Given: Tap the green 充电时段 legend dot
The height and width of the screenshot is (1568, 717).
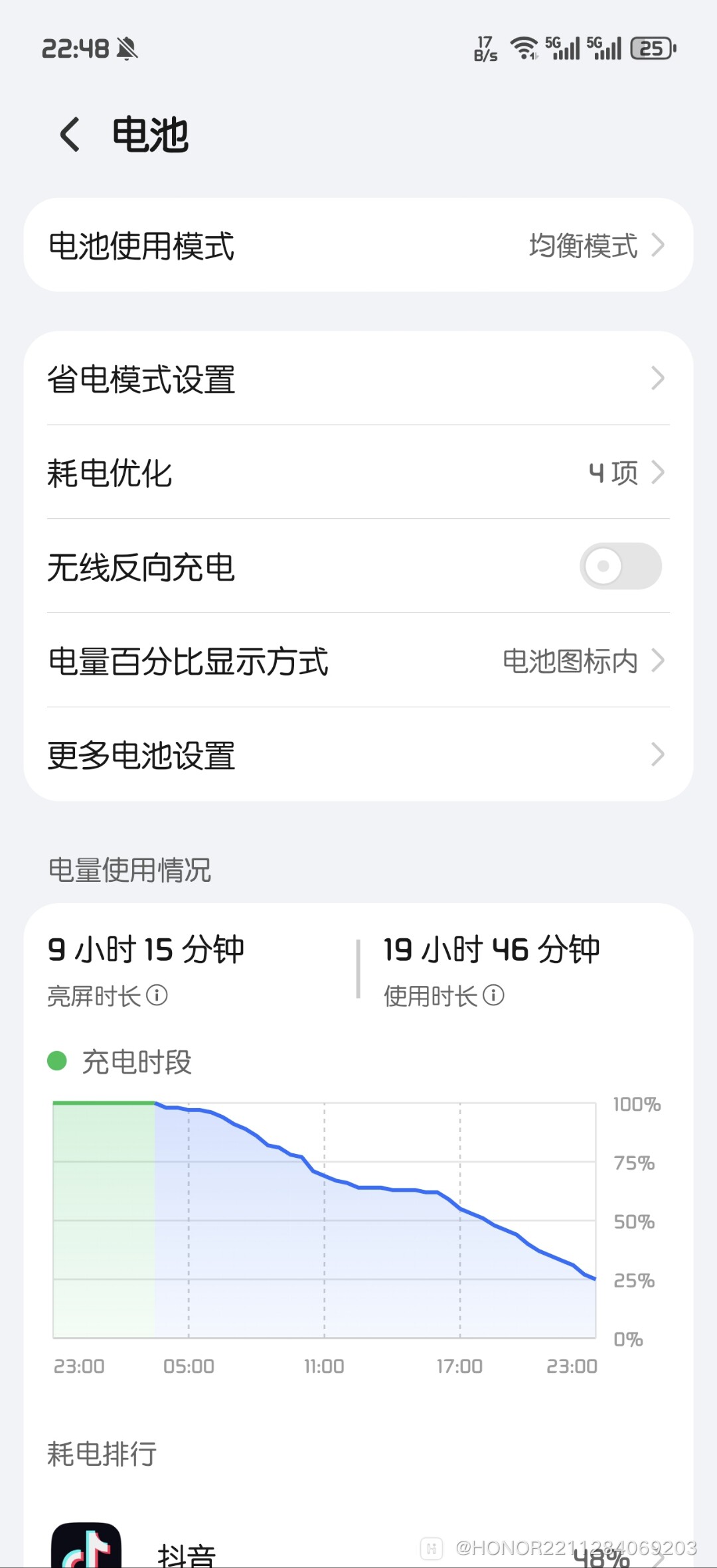Looking at the screenshot, I should 58,1060.
